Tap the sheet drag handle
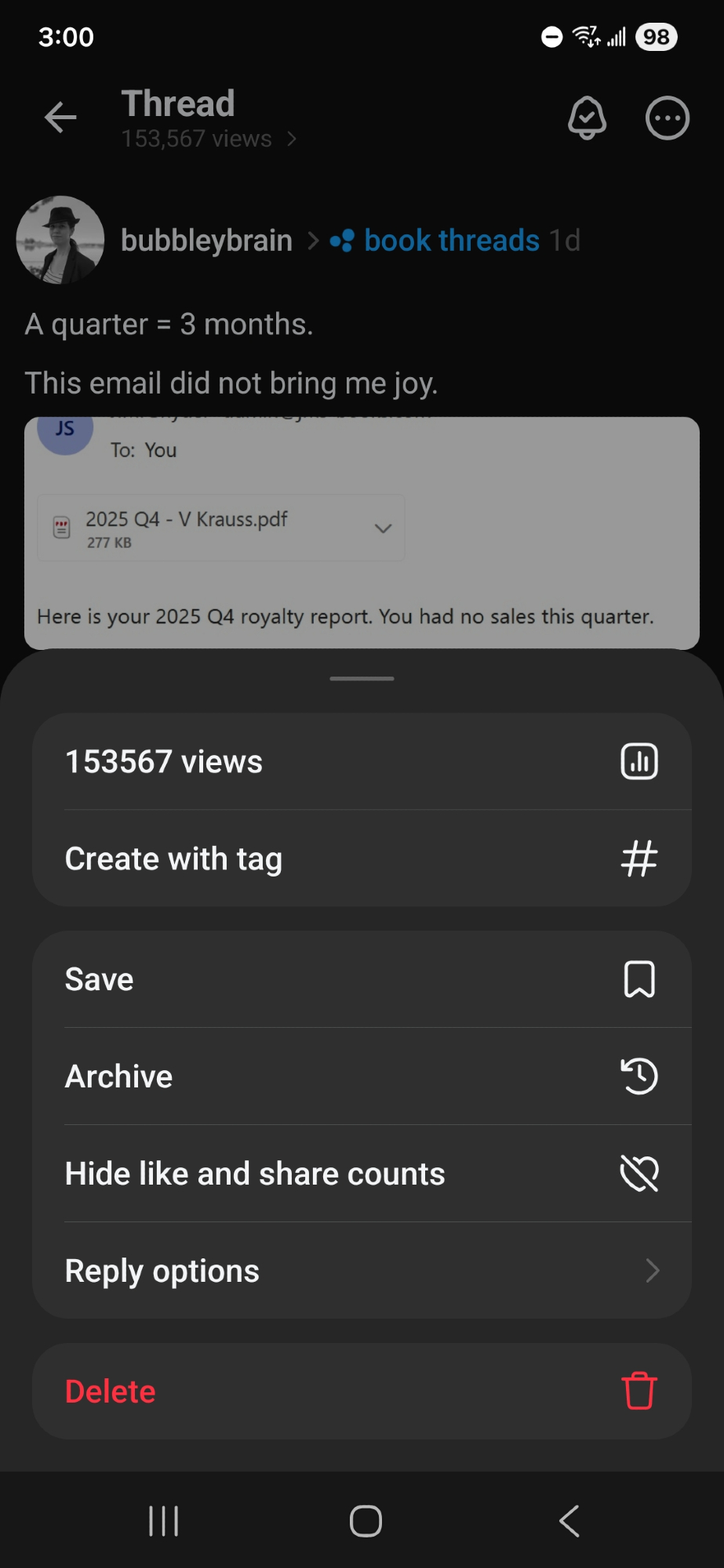The height and width of the screenshot is (1568, 724). [x=362, y=678]
